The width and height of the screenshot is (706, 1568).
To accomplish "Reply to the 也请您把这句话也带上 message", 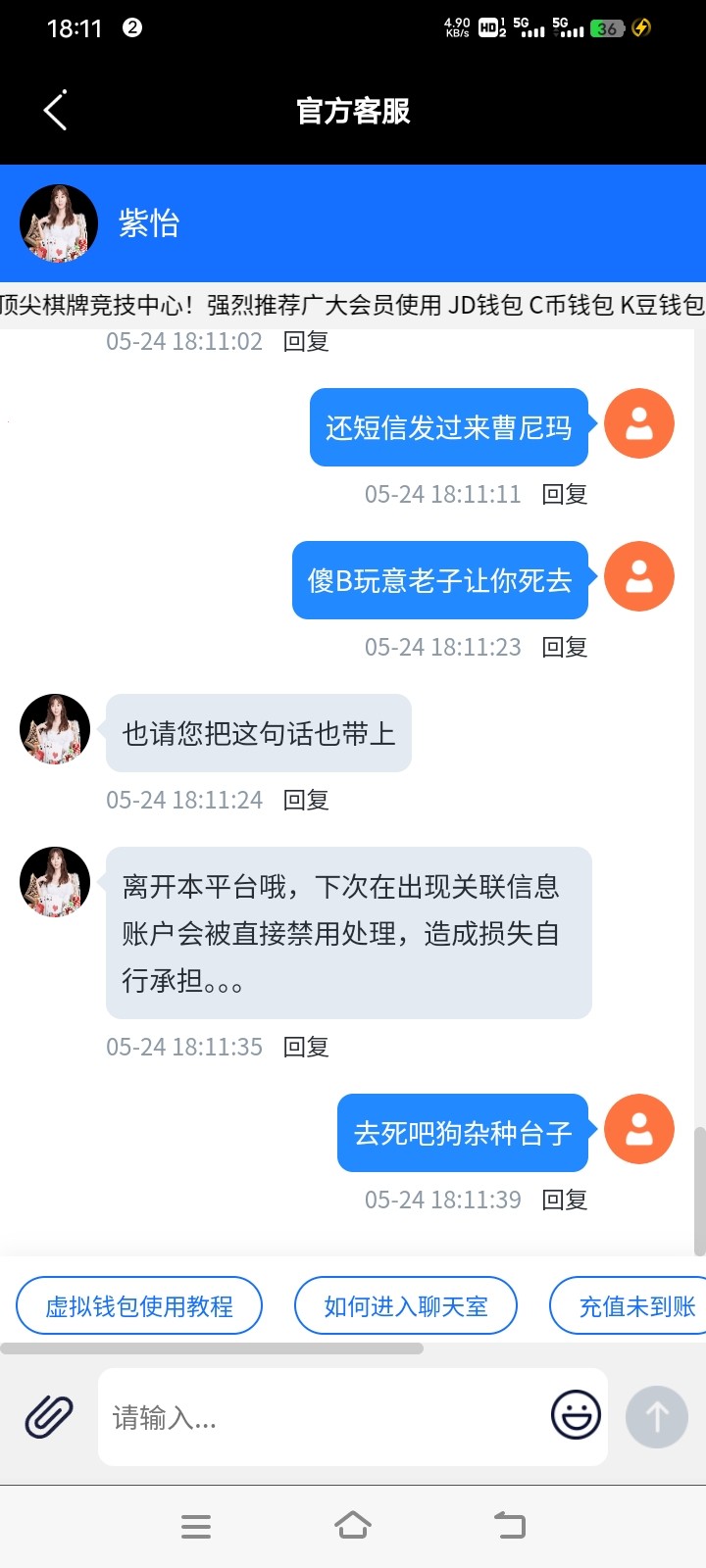I will pos(306,800).
